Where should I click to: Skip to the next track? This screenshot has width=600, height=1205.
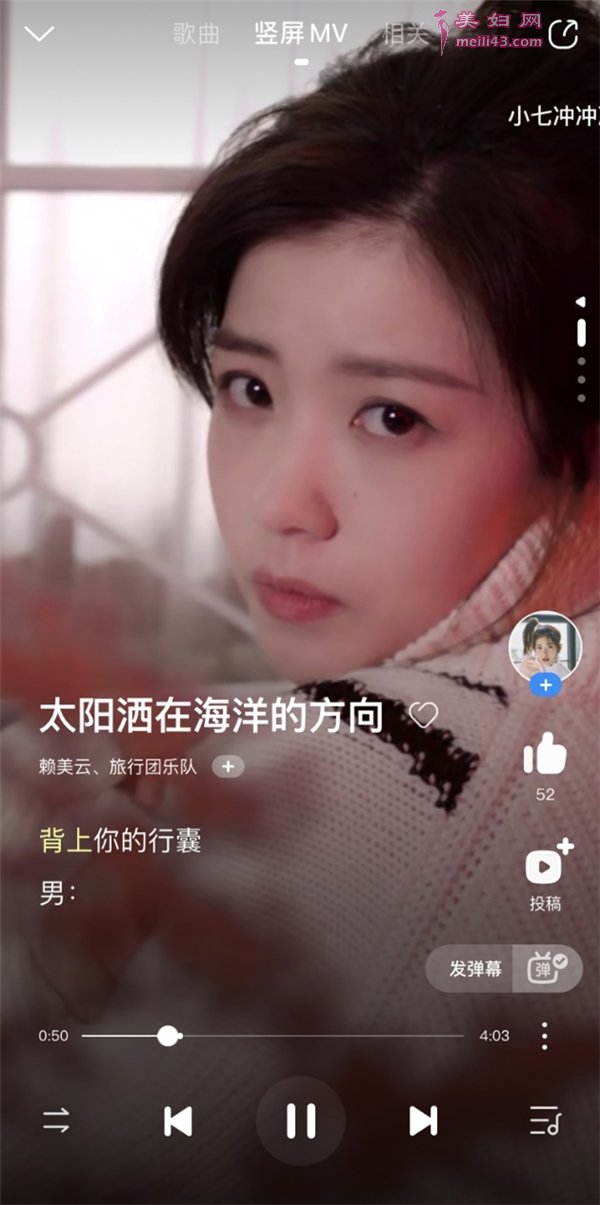423,1121
